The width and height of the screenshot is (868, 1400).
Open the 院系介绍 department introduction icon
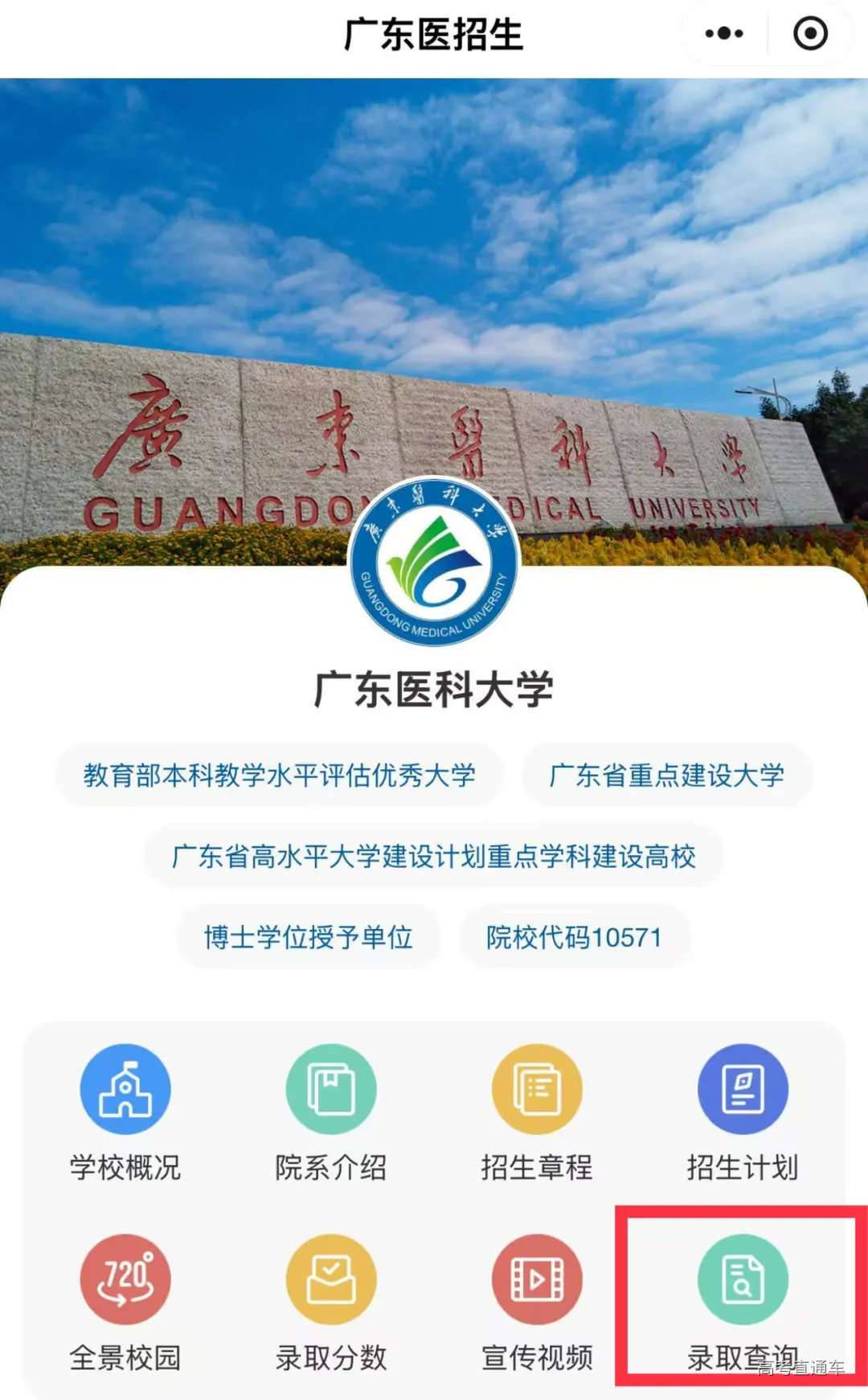click(x=330, y=1089)
